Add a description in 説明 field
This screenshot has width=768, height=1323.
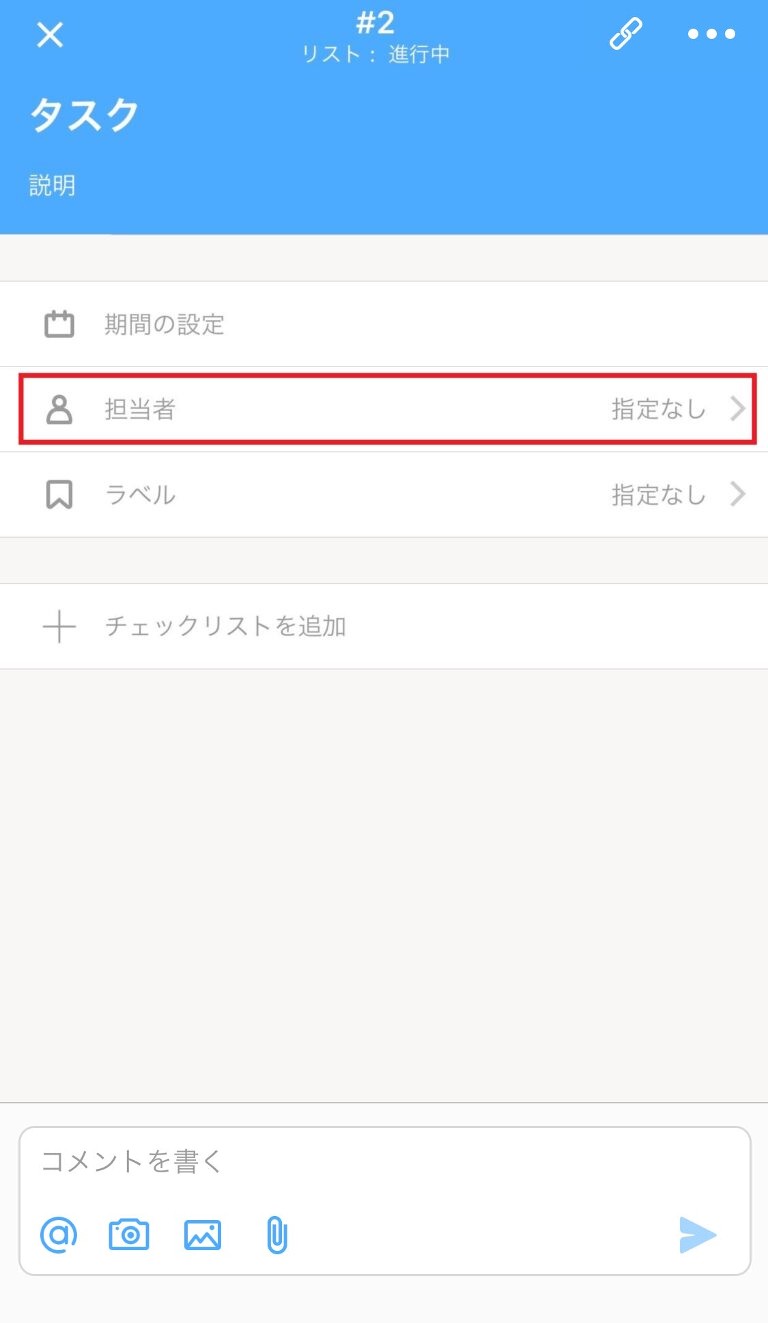[53, 186]
